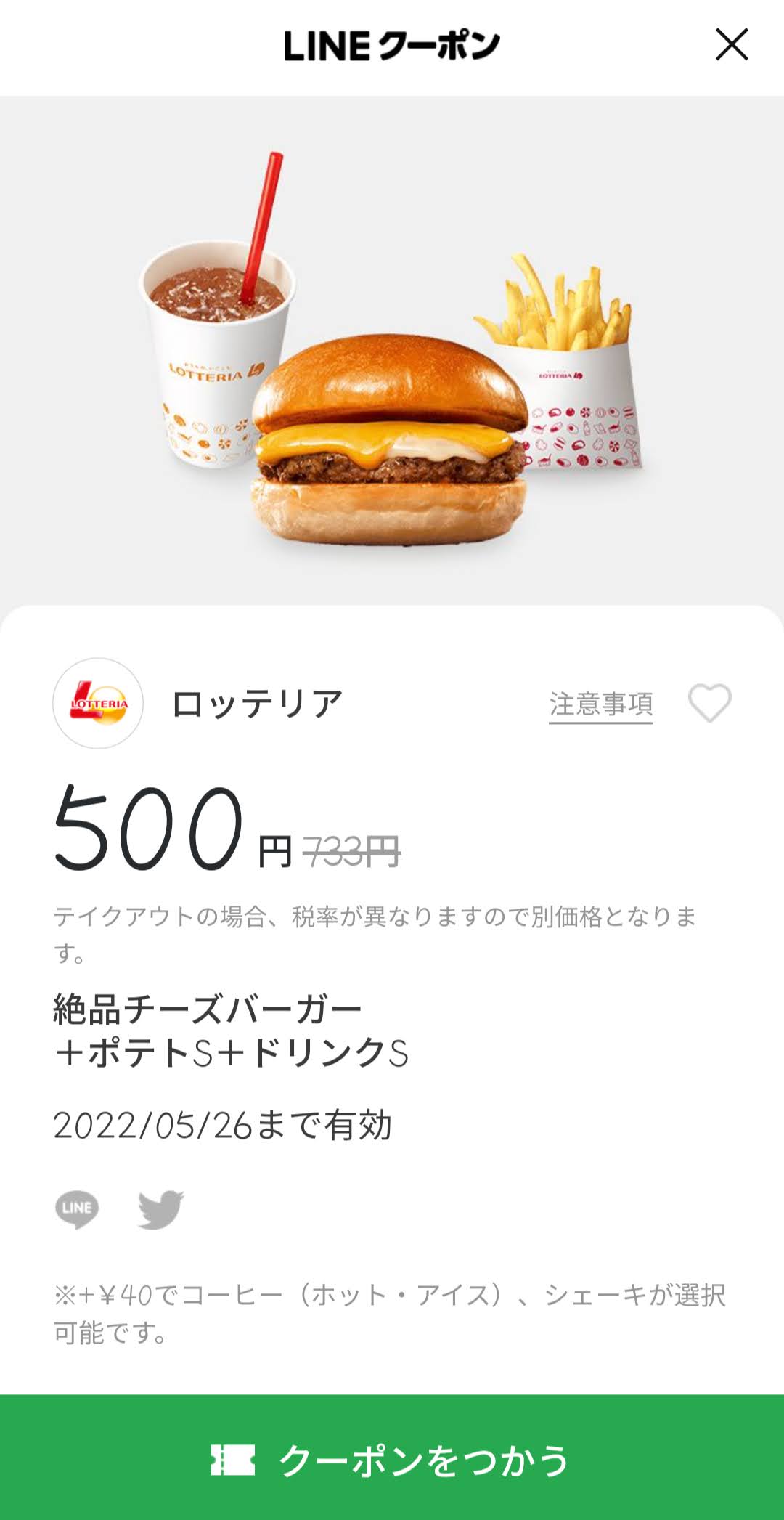Viewport: 784px width, 1520px height.
Task: Share the coupon via LINE
Action: [77, 1209]
